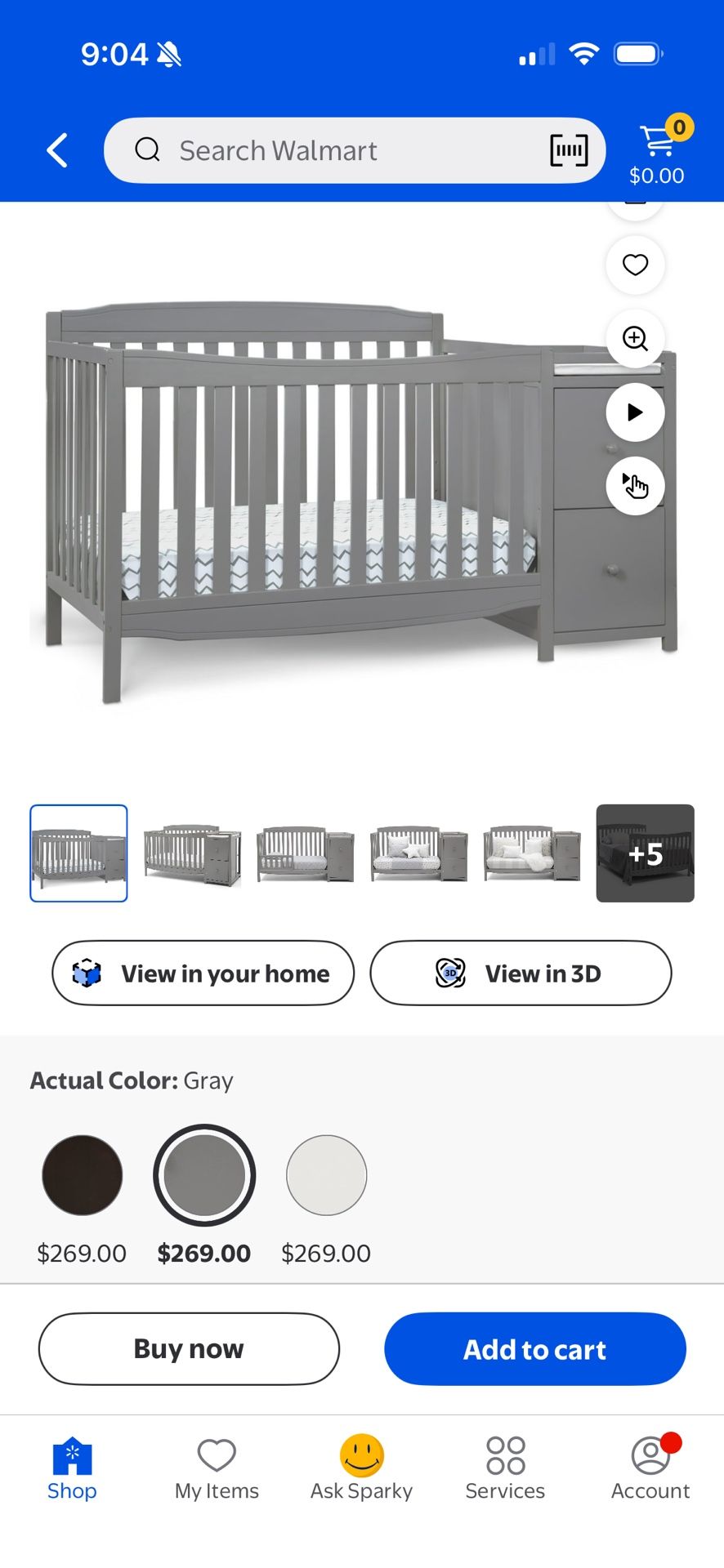Viewport: 724px width, 1568px height.
Task: Choose the white color swatch
Action: pos(326,1175)
